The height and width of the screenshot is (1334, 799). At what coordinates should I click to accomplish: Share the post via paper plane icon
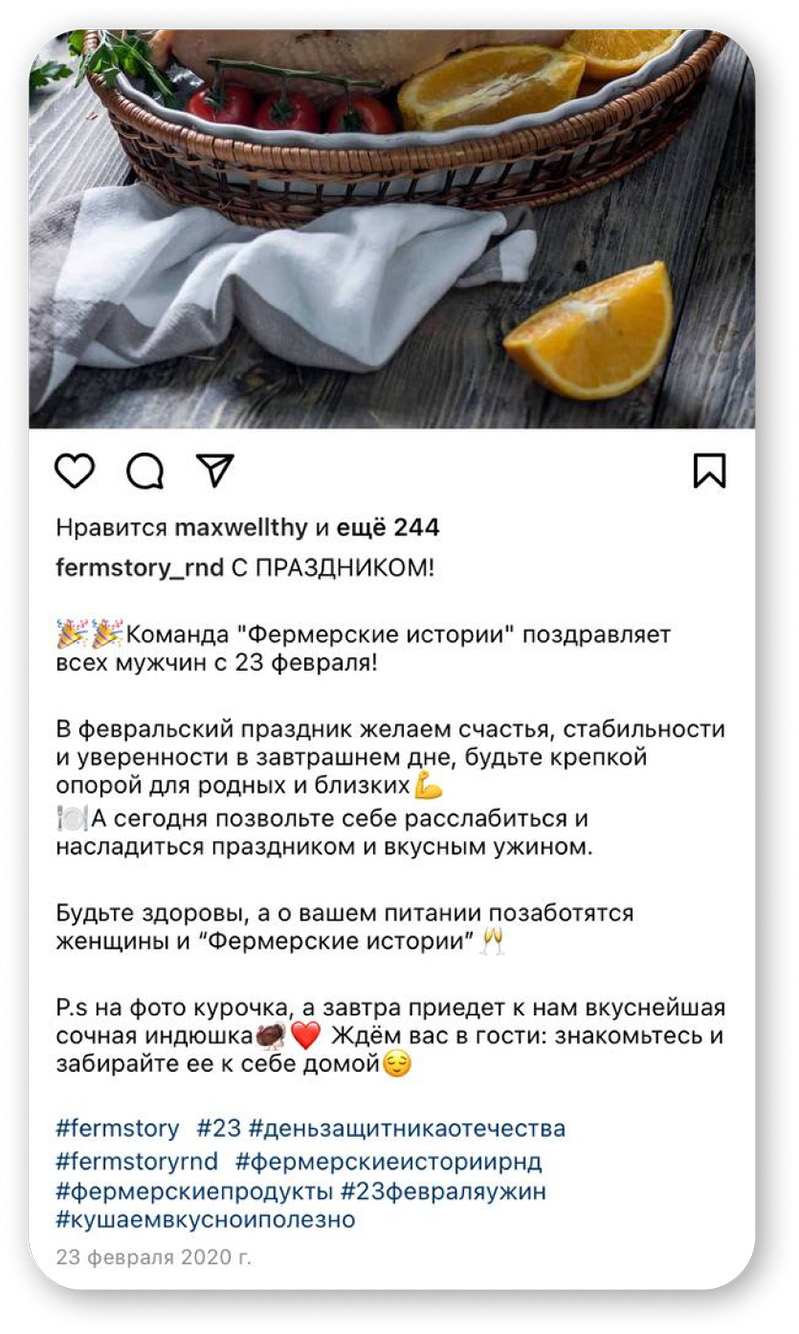[214, 470]
